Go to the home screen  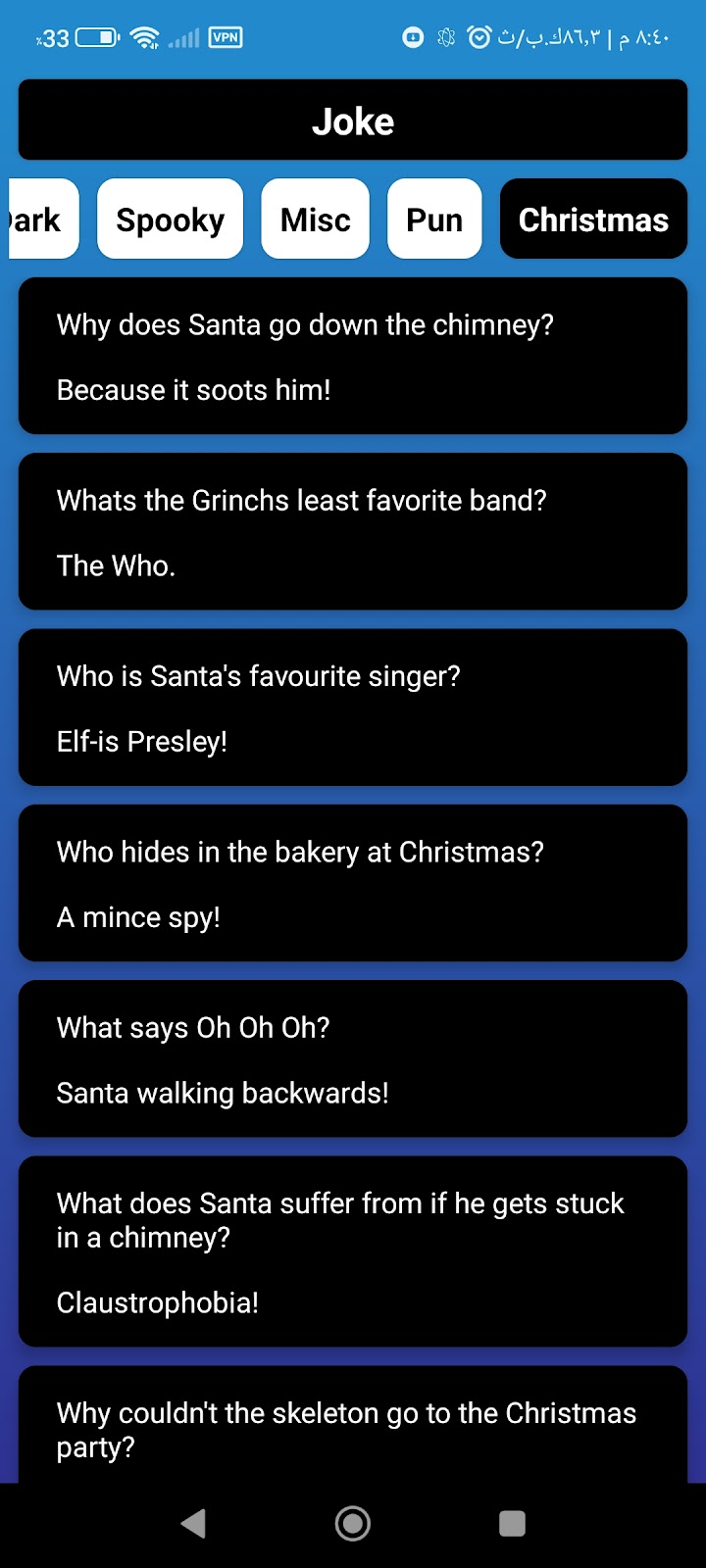pyautogui.click(x=353, y=1523)
